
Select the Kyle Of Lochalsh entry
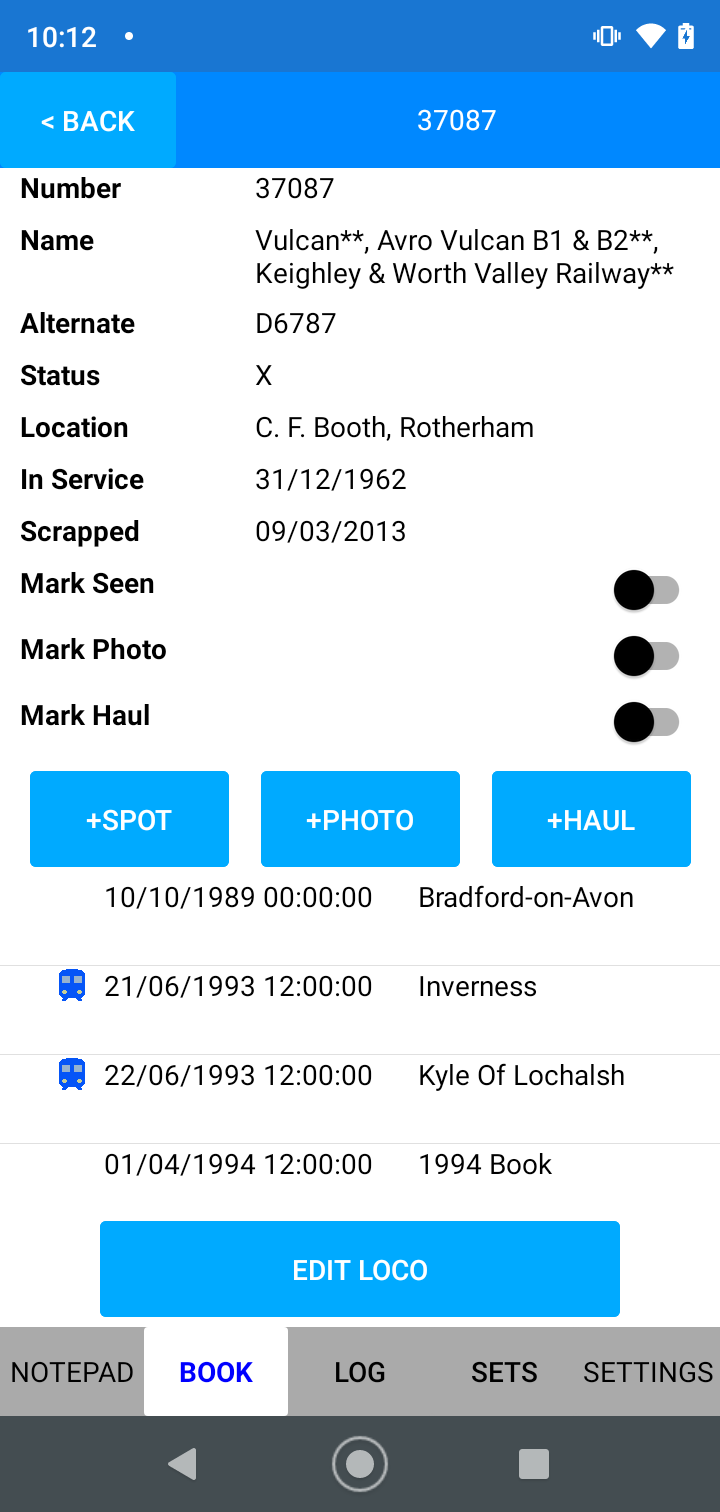pos(368,1076)
